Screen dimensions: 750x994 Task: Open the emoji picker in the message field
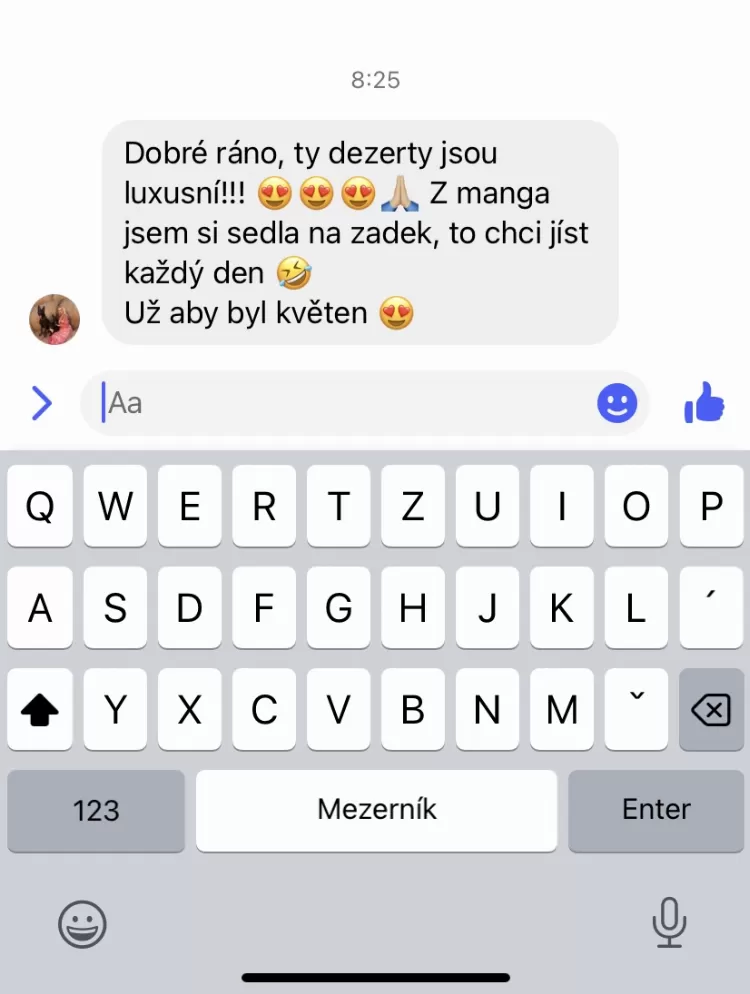click(x=617, y=403)
